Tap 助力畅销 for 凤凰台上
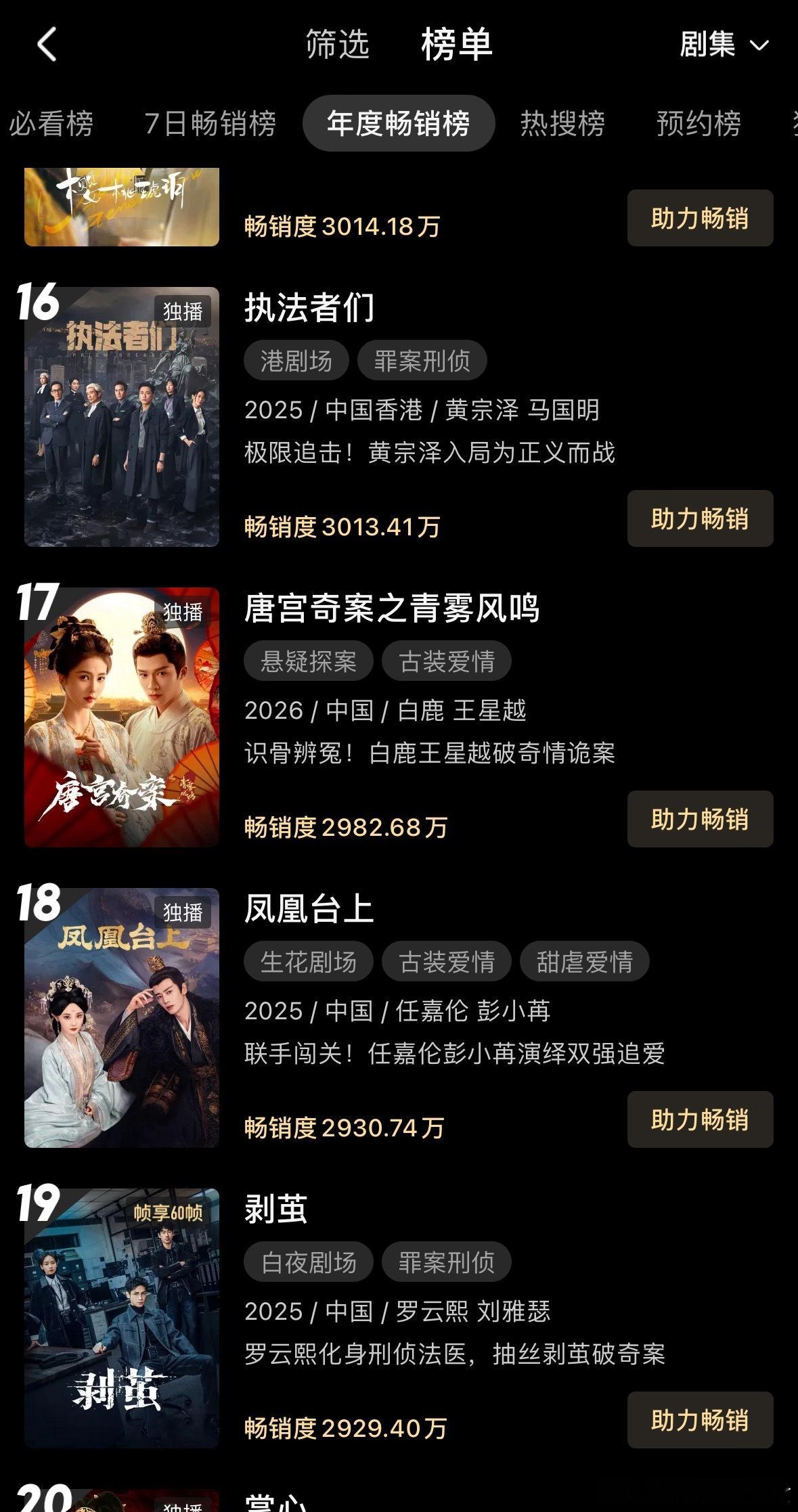This screenshot has height=1512, width=798. pyautogui.click(x=700, y=1119)
